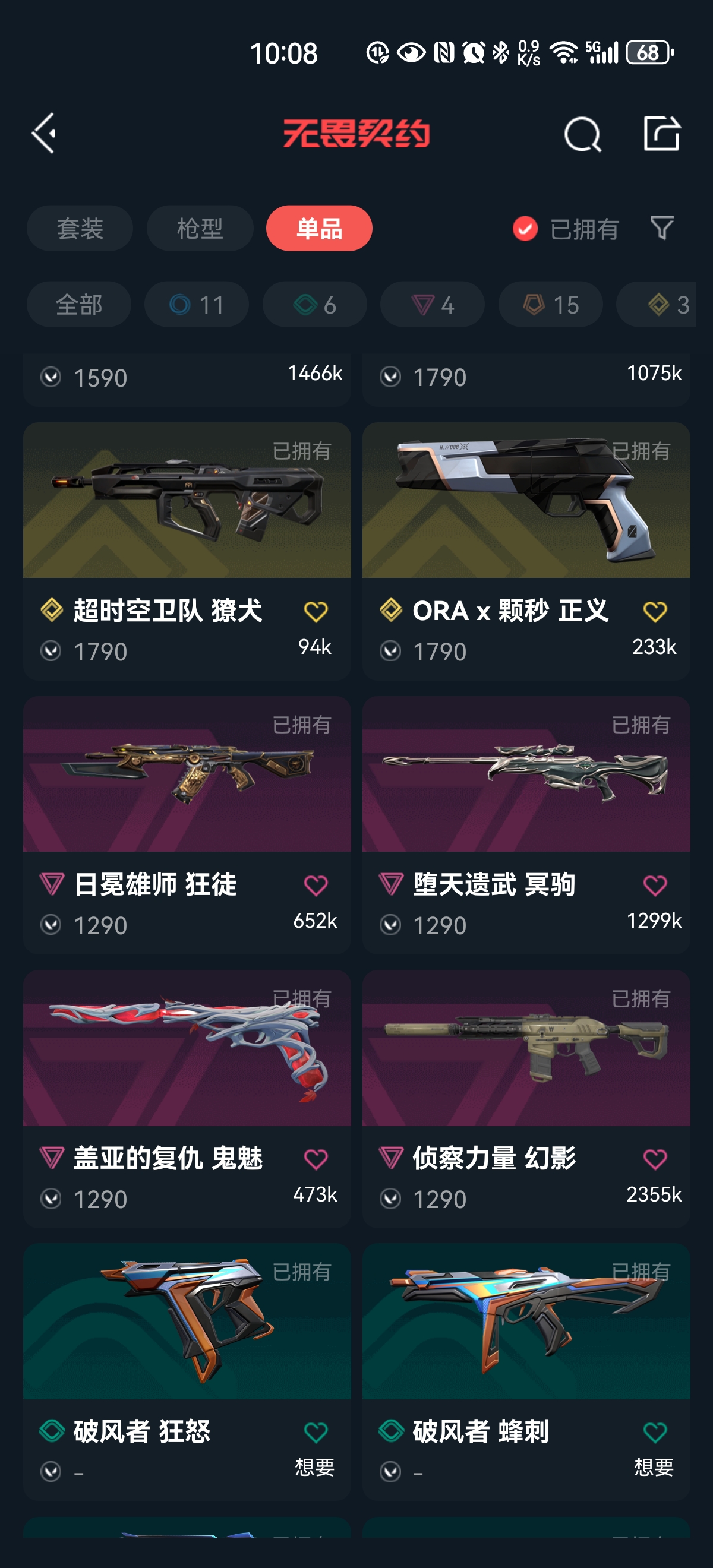The width and height of the screenshot is (713, 1568).
Task: Open the search icon
Action: (x=582, y=134)
